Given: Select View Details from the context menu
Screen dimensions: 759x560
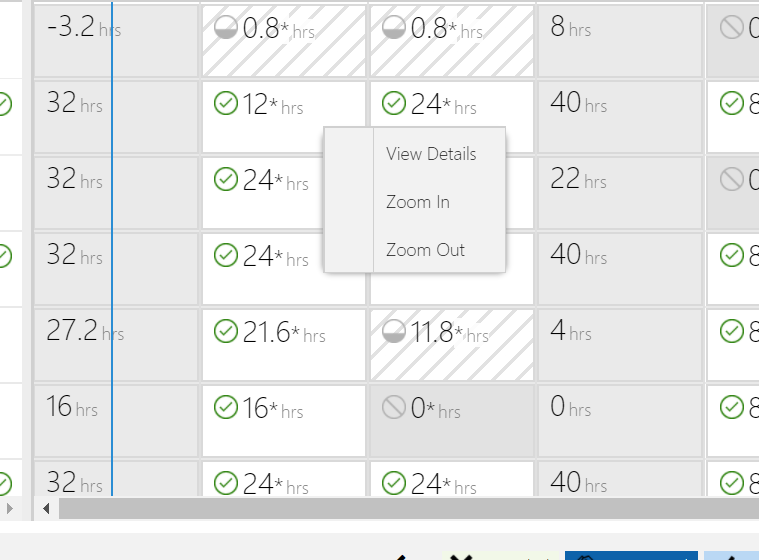Looking at the screenshot, I should [431, 154].
